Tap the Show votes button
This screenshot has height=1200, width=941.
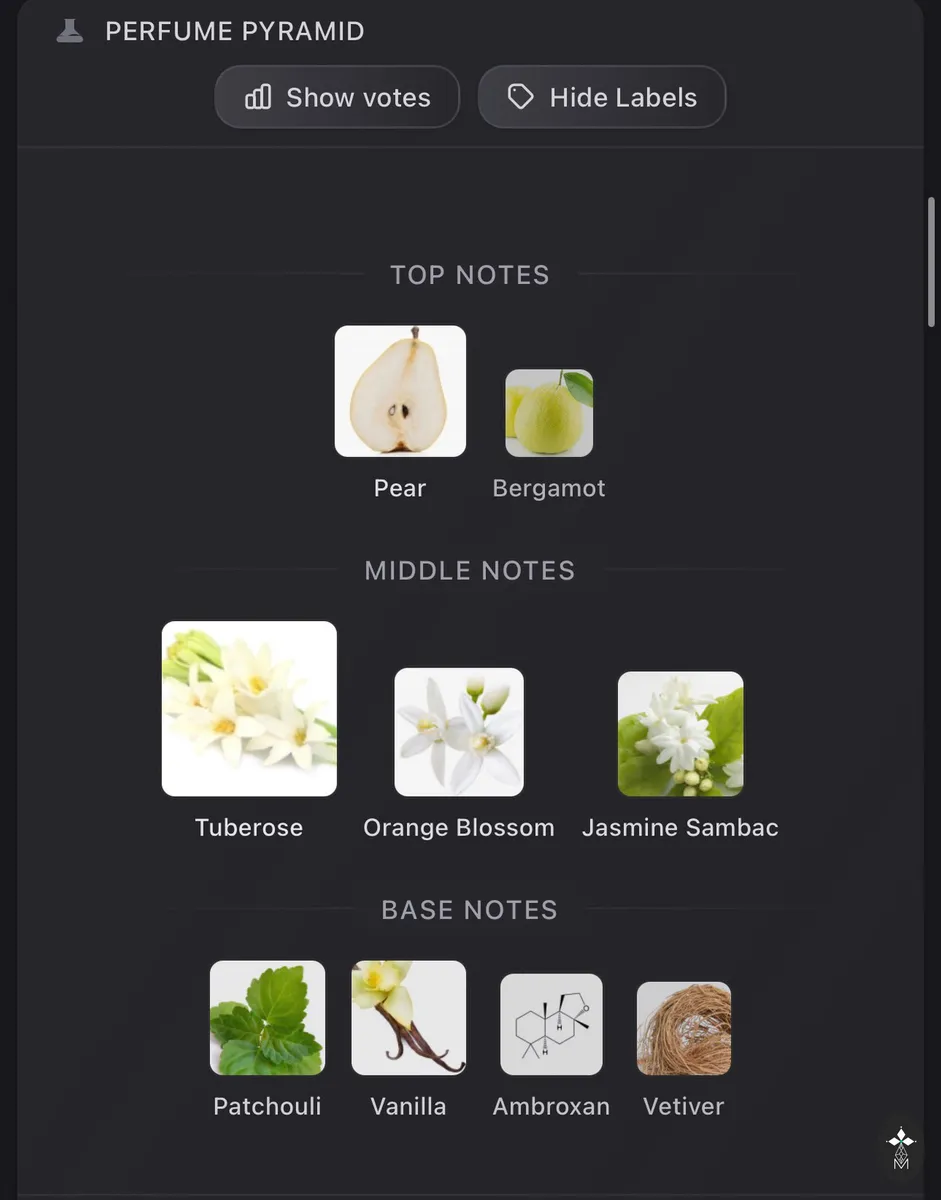[337, 97]
